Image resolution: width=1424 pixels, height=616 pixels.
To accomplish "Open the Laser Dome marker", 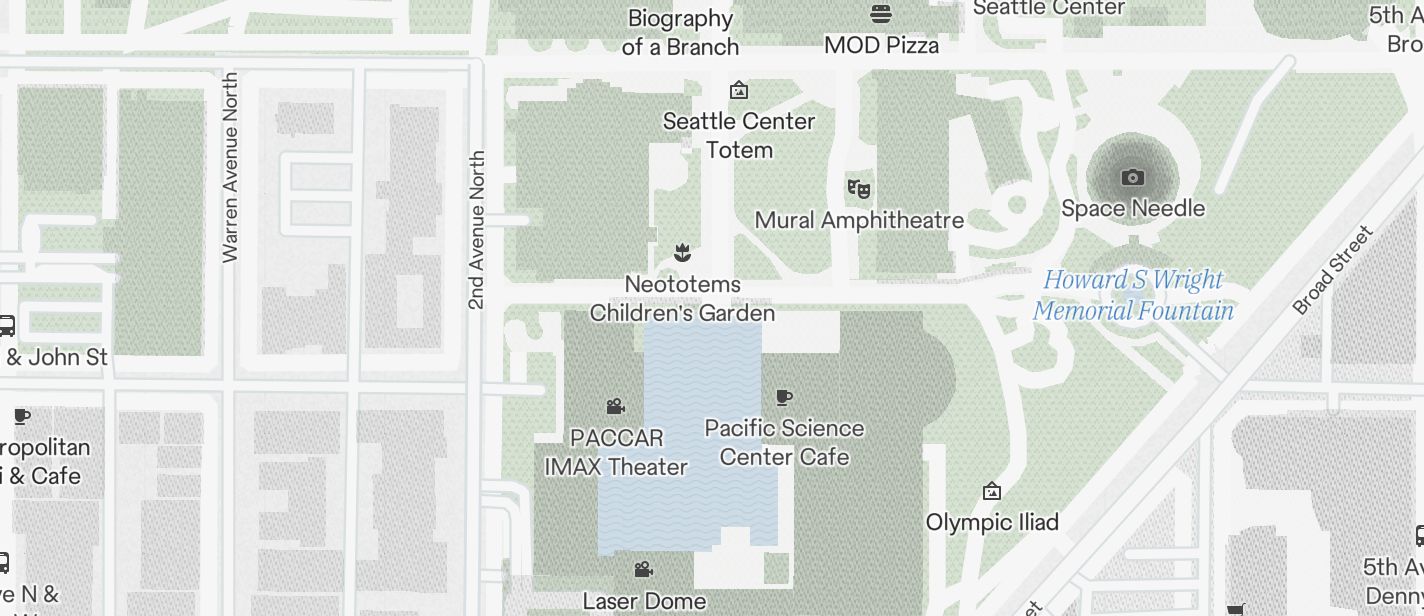I will coord(644,570).
